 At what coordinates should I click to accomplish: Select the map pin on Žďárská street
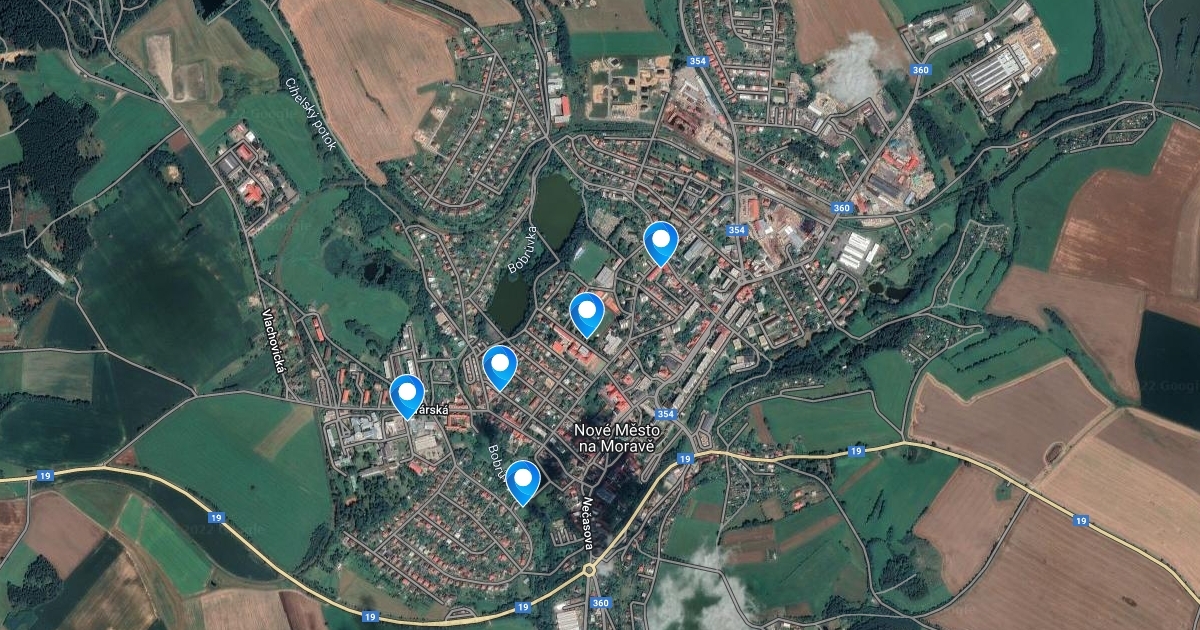pos(407,395)
